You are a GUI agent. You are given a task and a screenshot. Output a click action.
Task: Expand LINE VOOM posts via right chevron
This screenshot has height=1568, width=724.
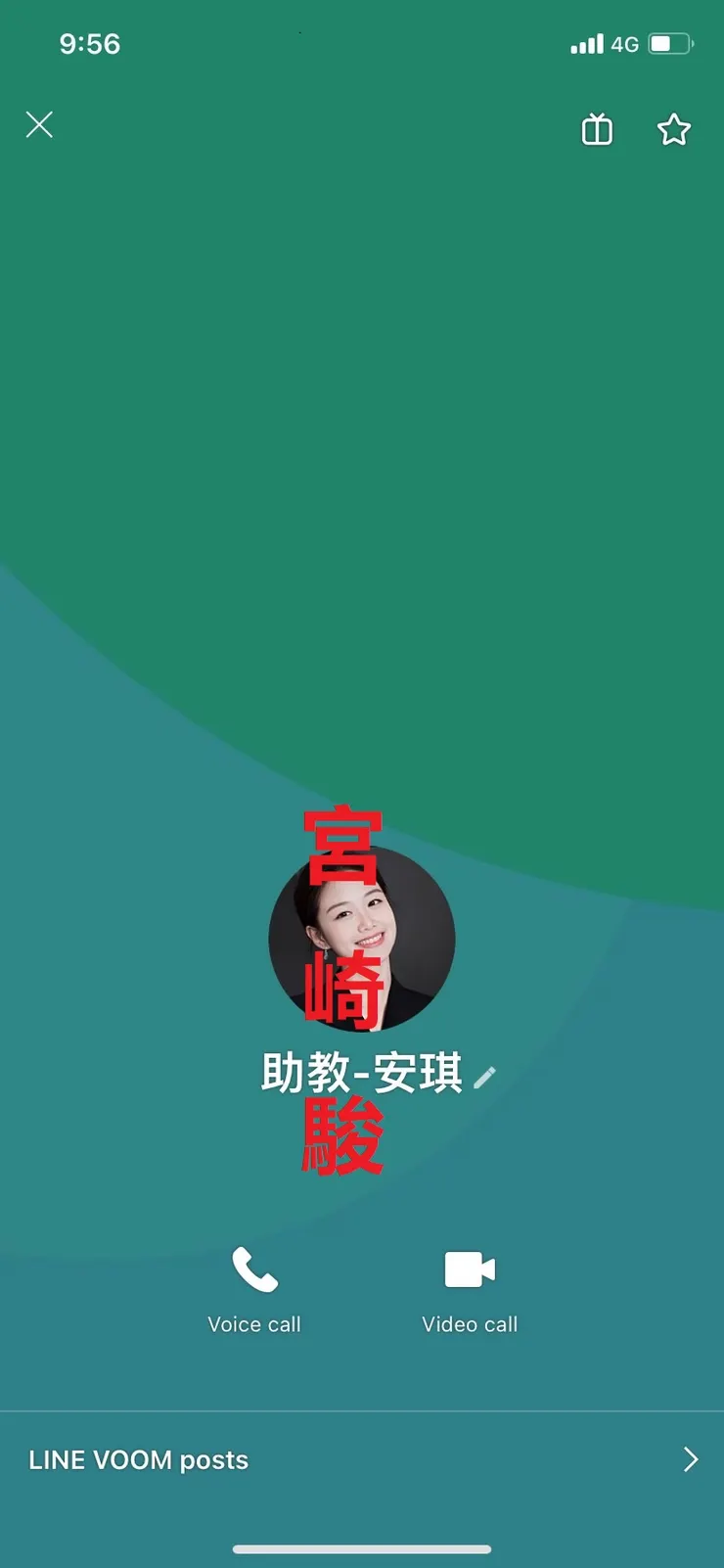click(x=691, y=1459)
